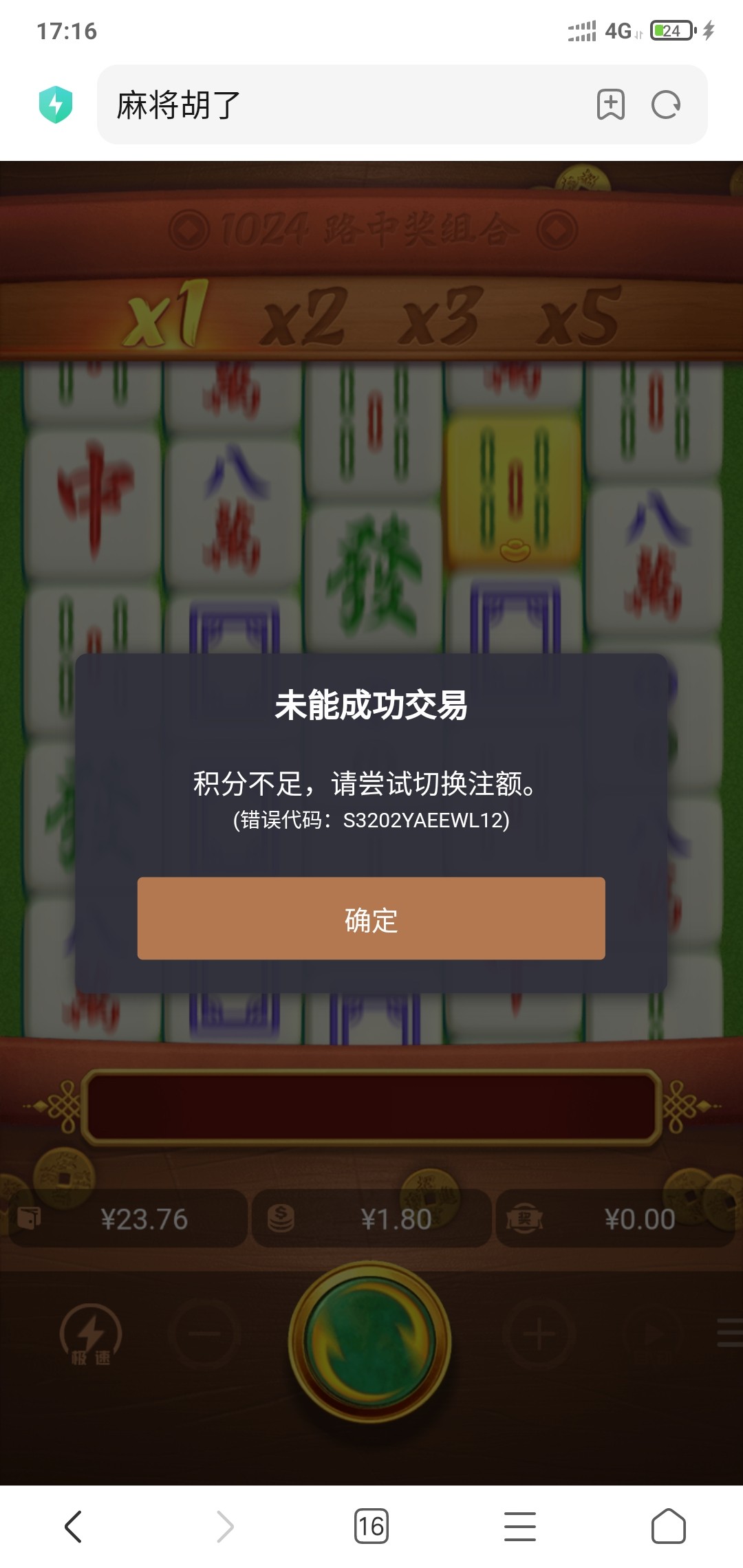Open the browser menu
The image size is (743, 1568).
519,1527
